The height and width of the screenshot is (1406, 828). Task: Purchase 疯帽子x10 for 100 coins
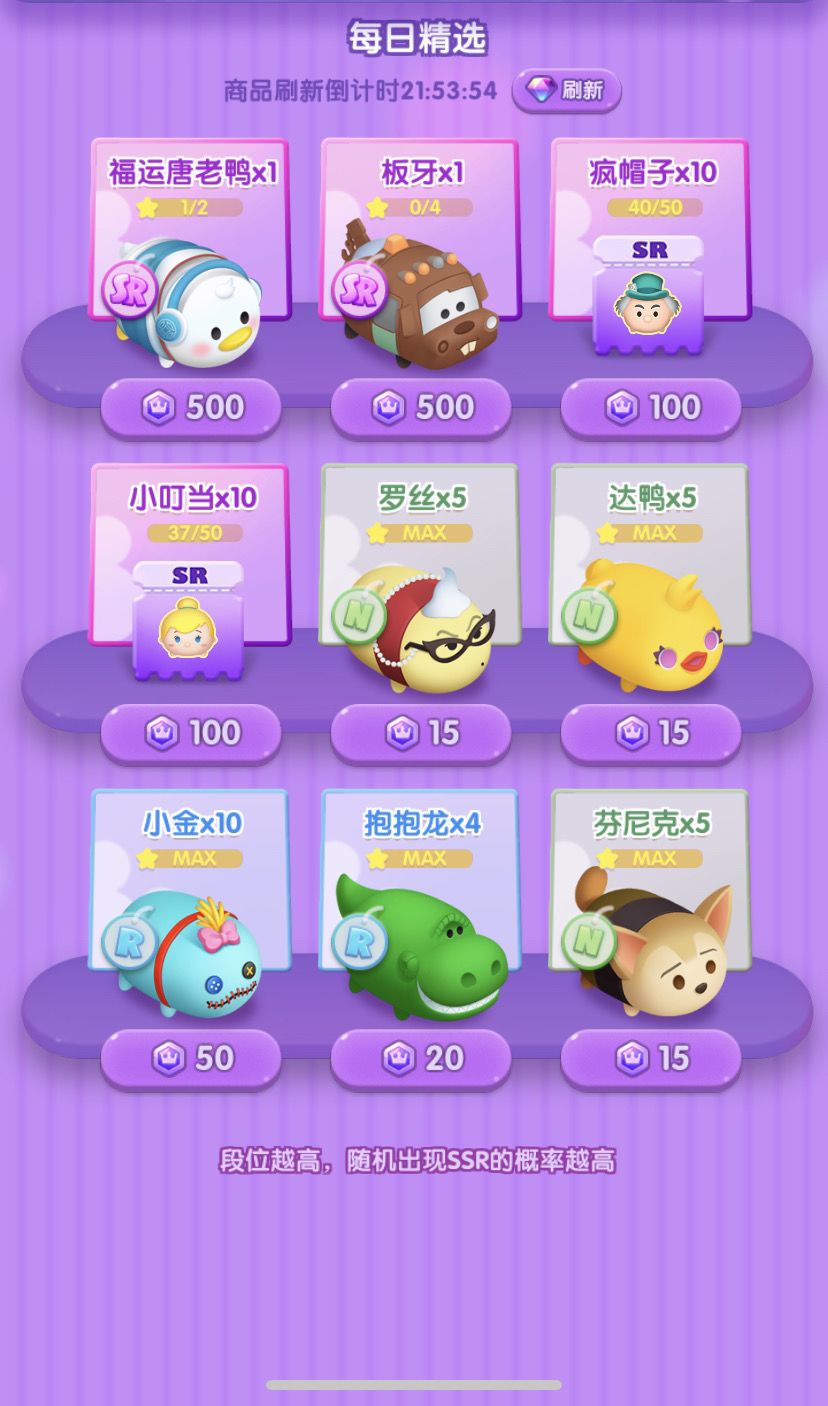coord(651,407)
